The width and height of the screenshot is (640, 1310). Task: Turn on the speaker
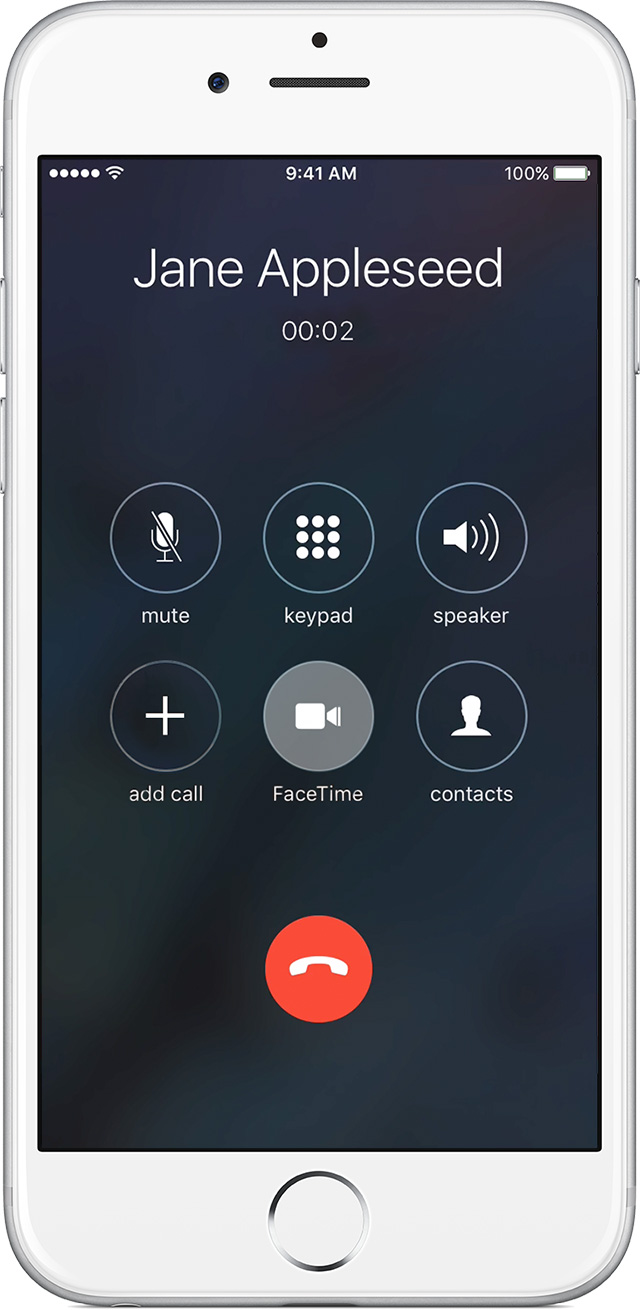pos(471,538)
